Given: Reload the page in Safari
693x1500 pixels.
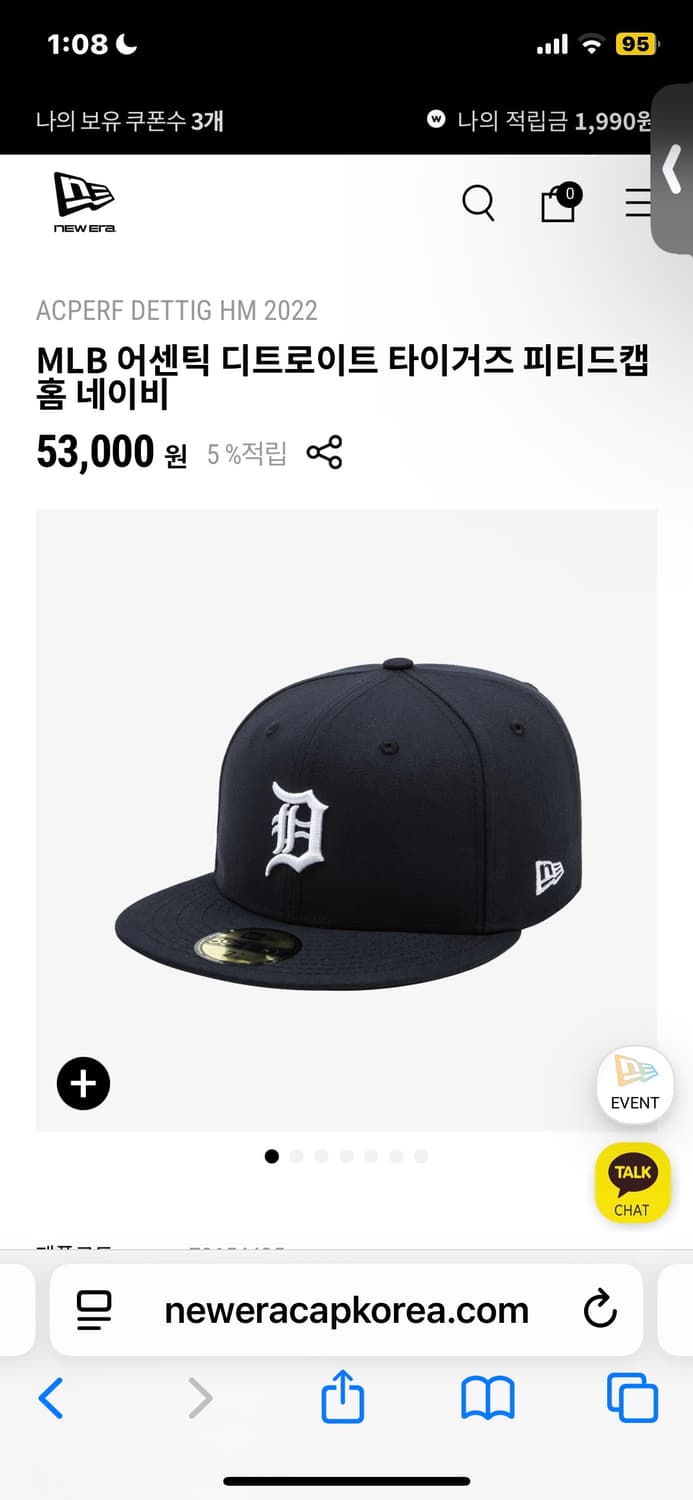Looking at the screenshot, I should click(x=600, y=1310).
